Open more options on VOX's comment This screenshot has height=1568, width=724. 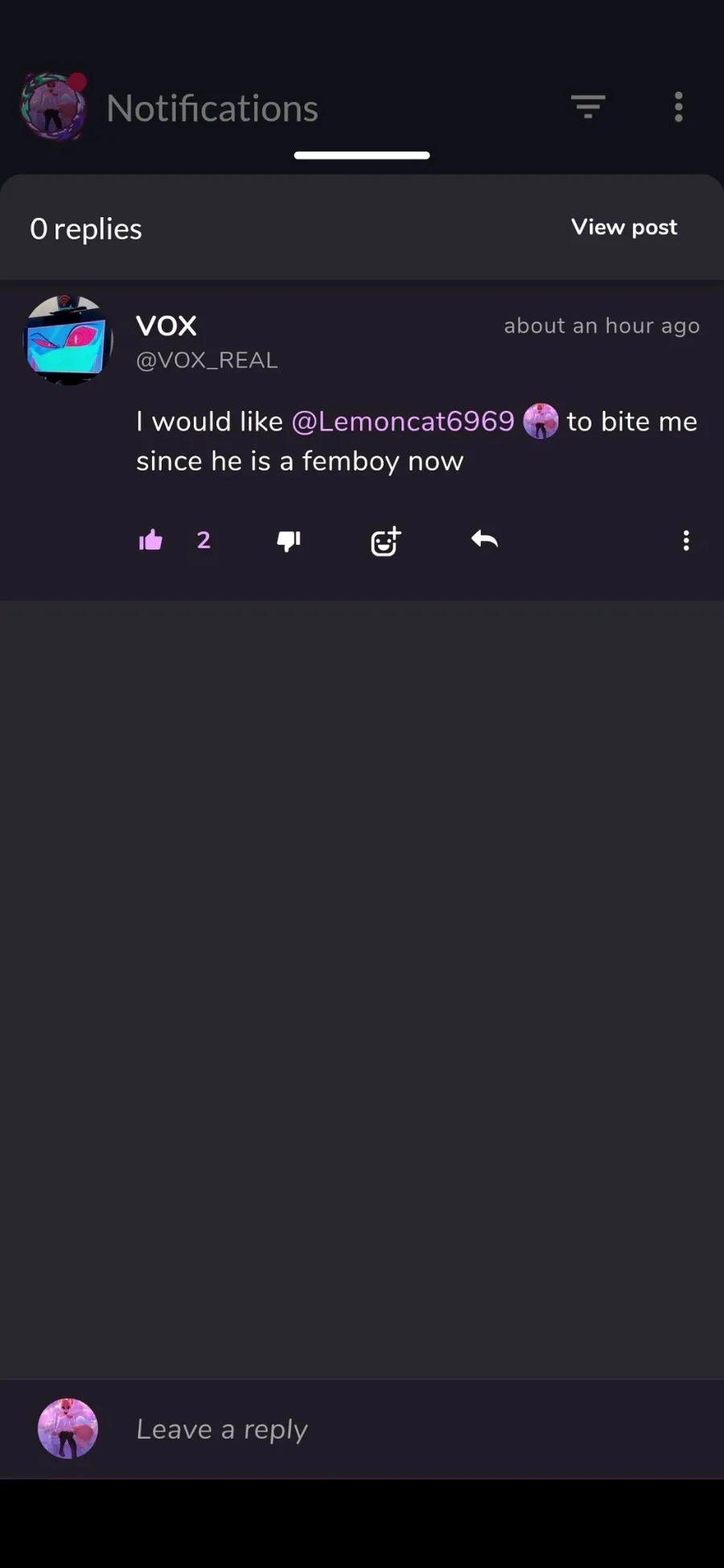pyautogui.click(x=686, y=540)
